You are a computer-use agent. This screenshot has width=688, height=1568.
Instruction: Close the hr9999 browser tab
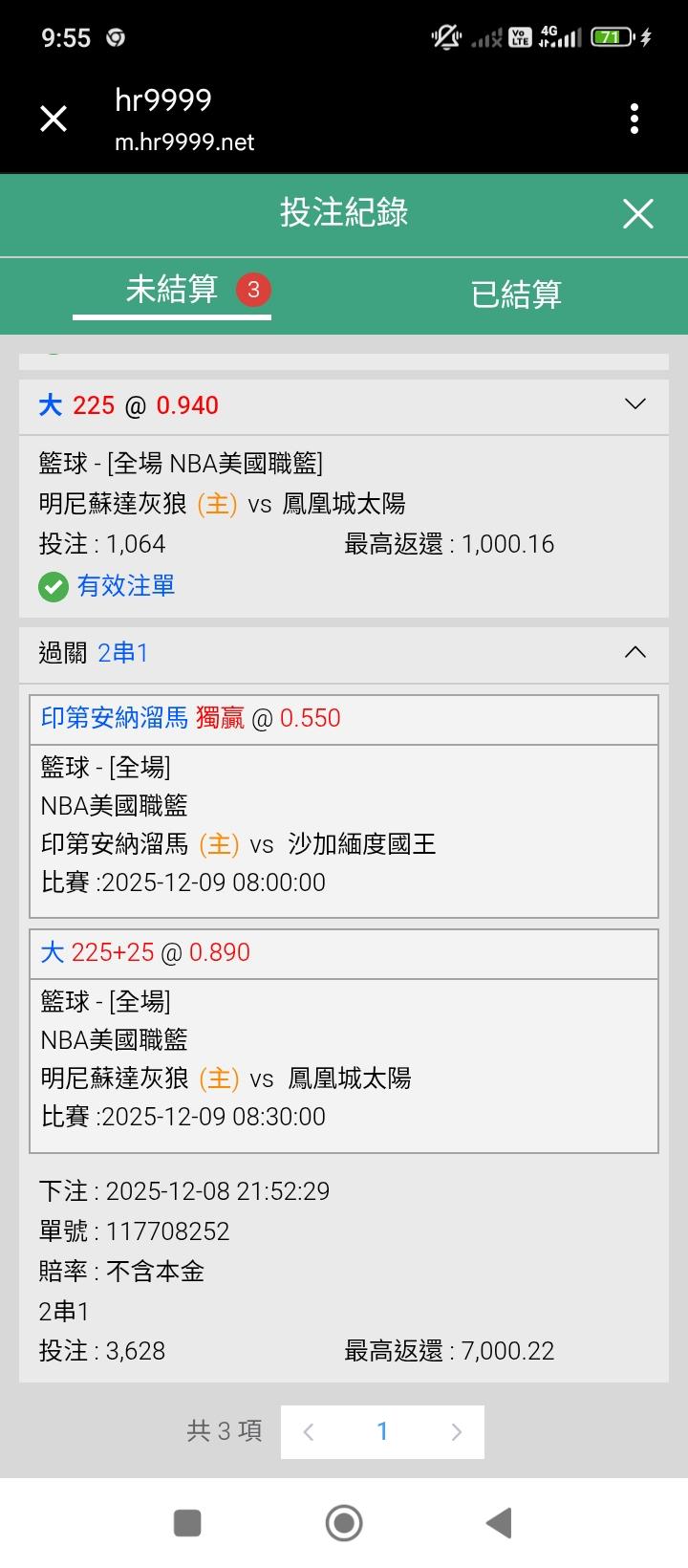coord(54,119)
